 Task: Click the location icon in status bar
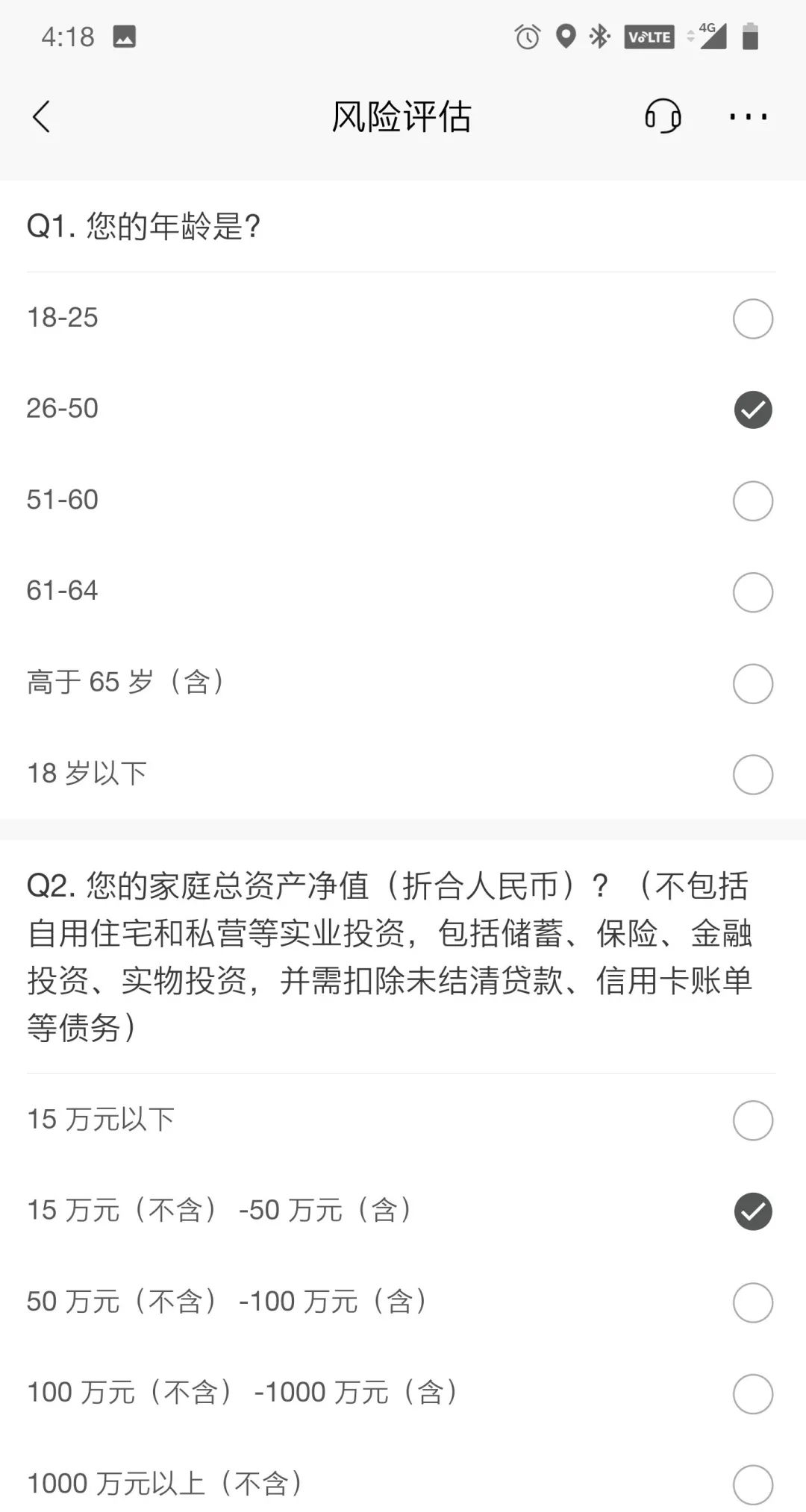[566, 36]
